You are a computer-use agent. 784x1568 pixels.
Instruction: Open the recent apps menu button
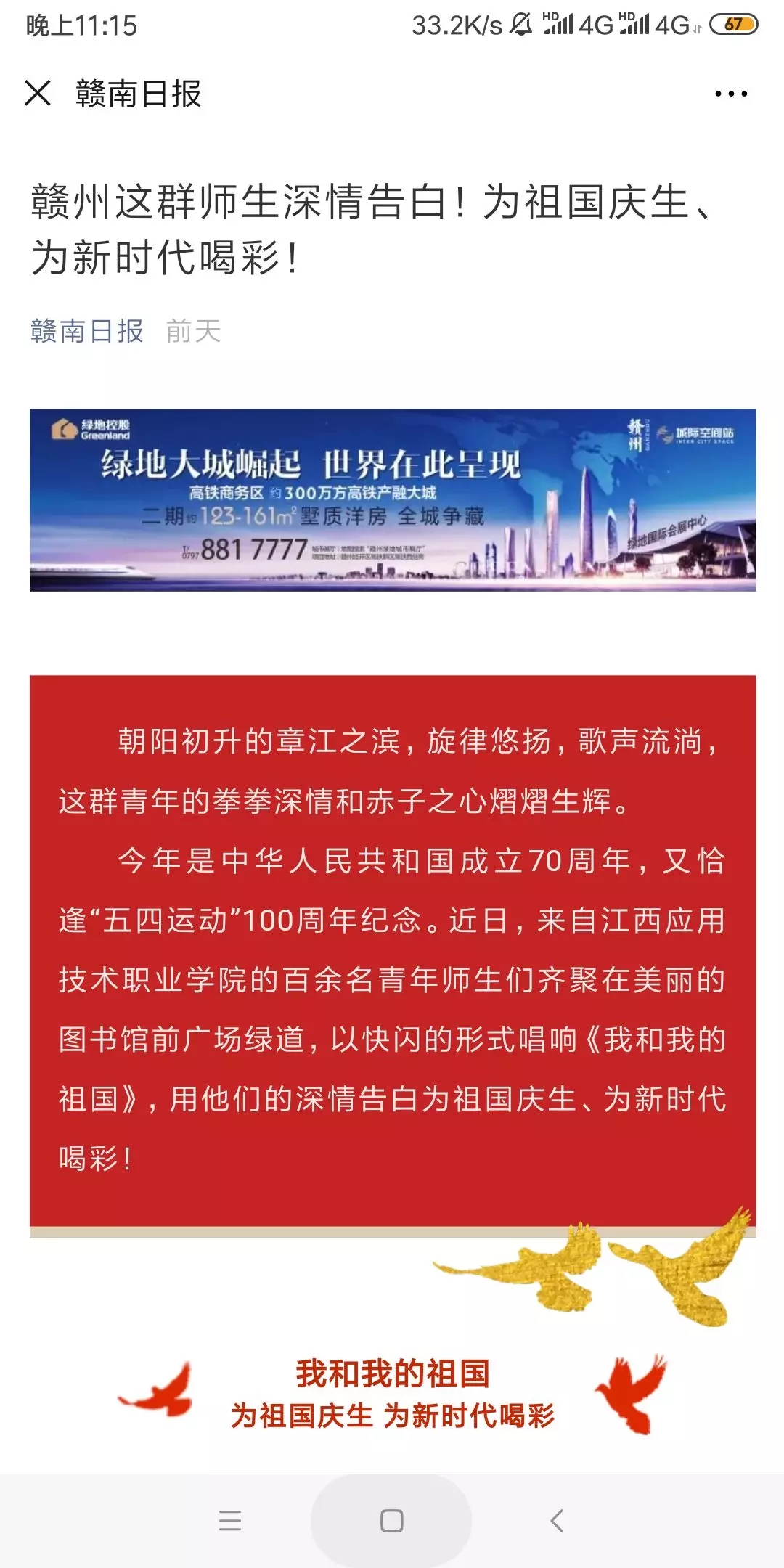229,1521
